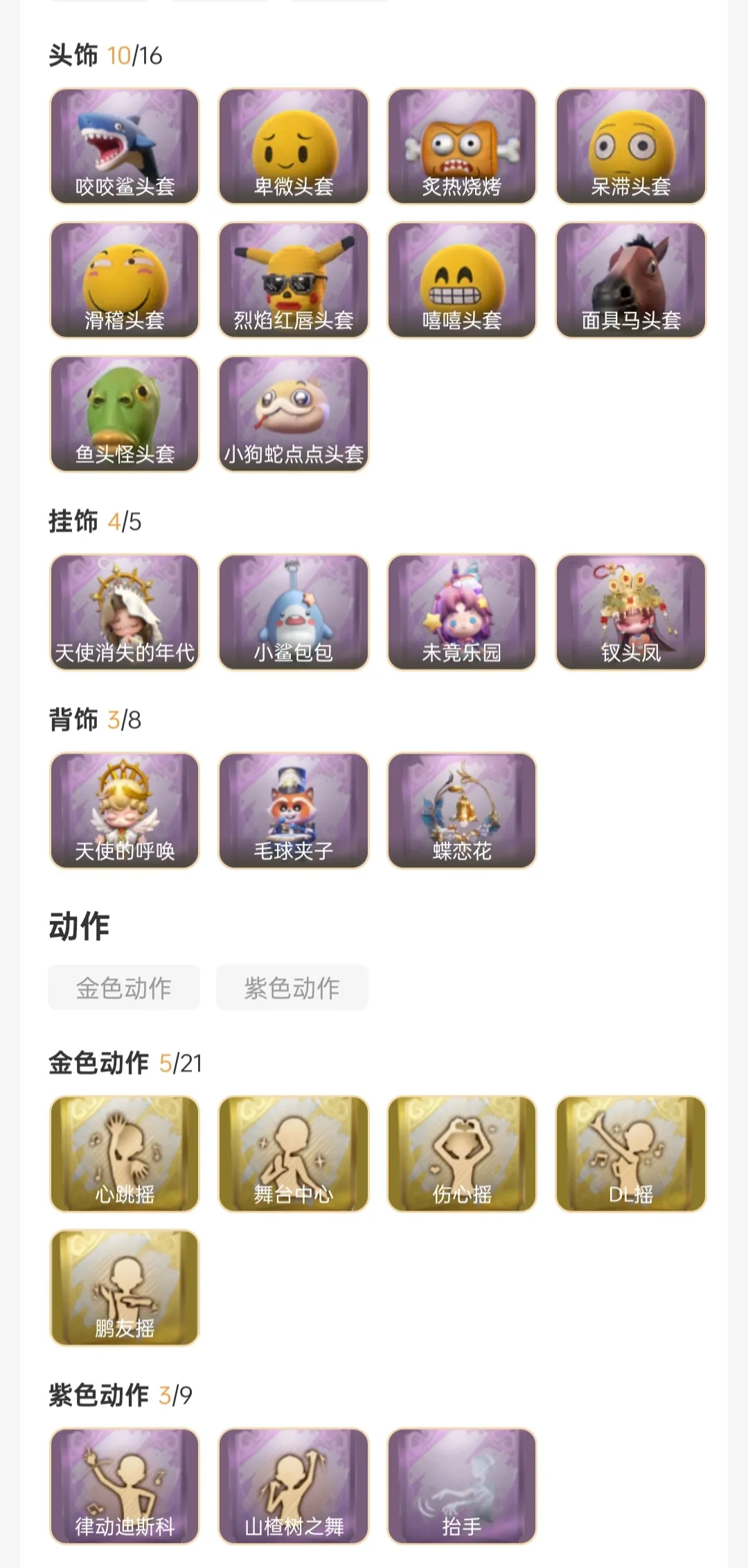
Task: Open 烈焰红唇头套 item
Action: pos(294,280)
